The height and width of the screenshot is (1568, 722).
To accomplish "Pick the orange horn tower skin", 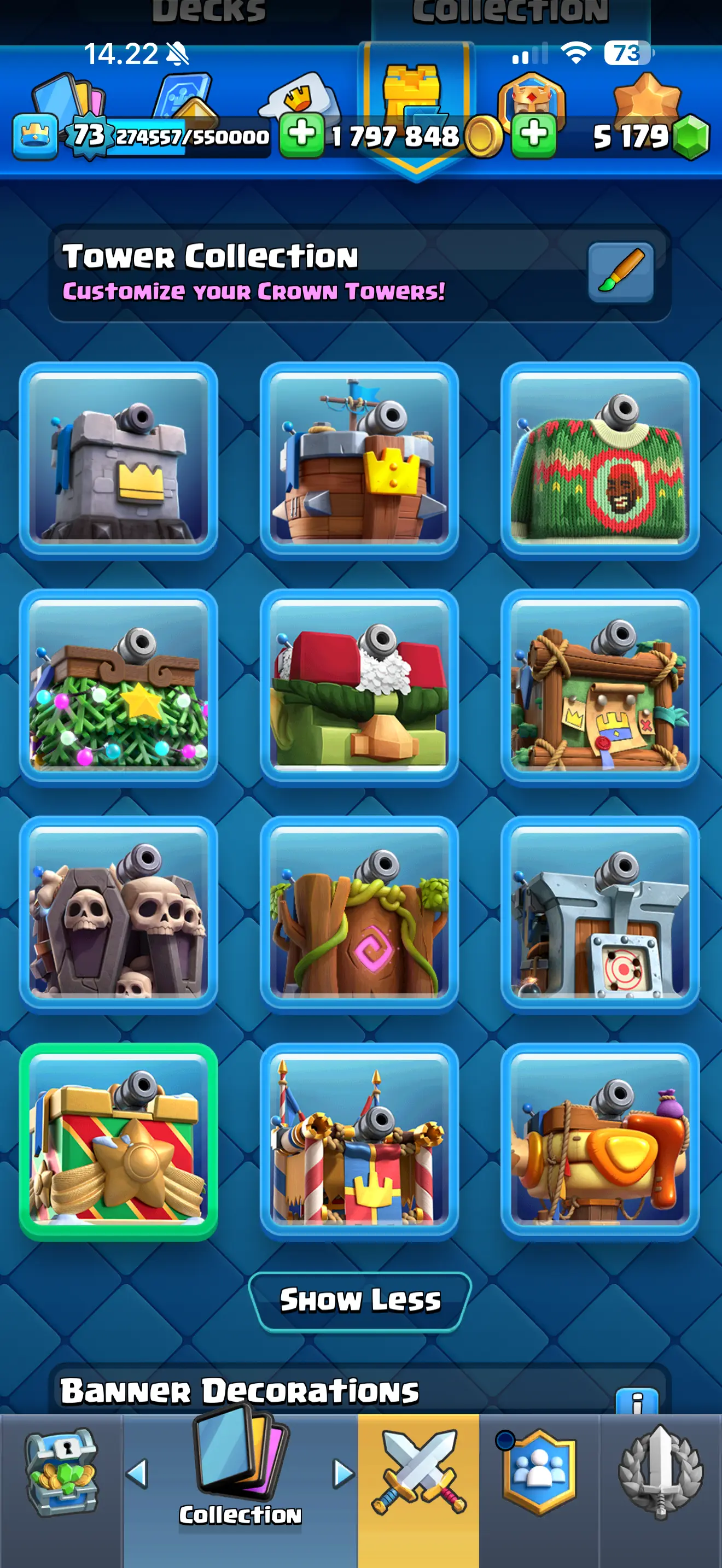I will 599,1142.
